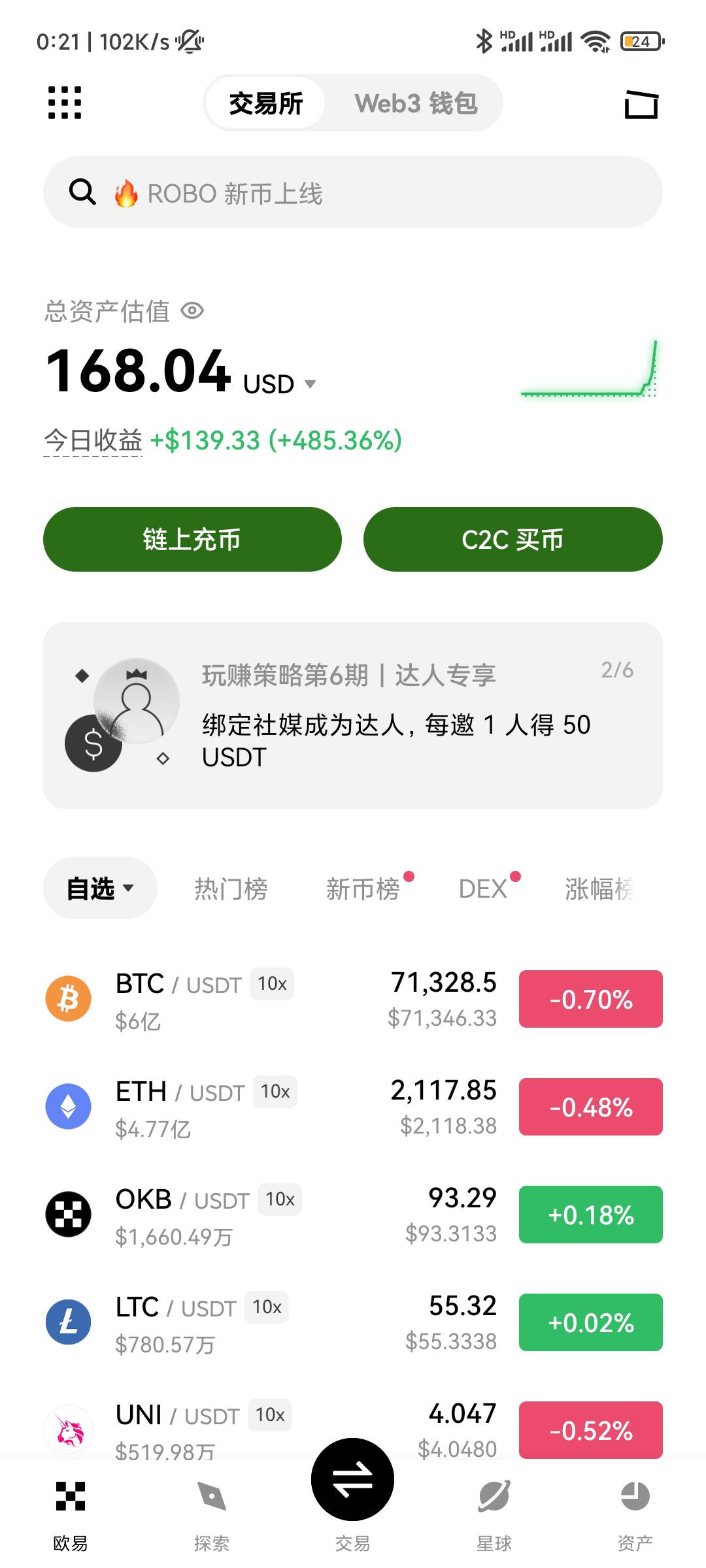The width and height of the screenshot is (706, 1568).
Task: Open the 交易 swap button
Action: pos(353,1480)
